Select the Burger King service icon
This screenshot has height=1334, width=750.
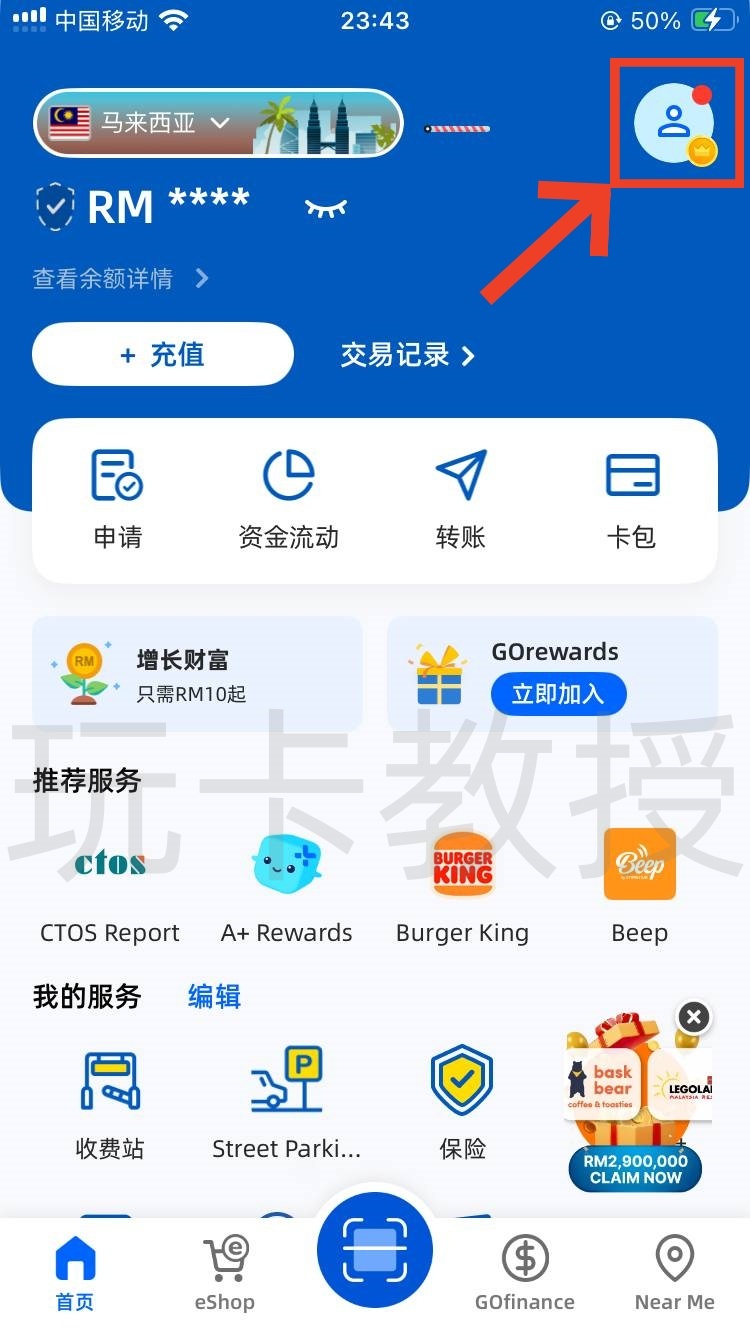[462, 865]
